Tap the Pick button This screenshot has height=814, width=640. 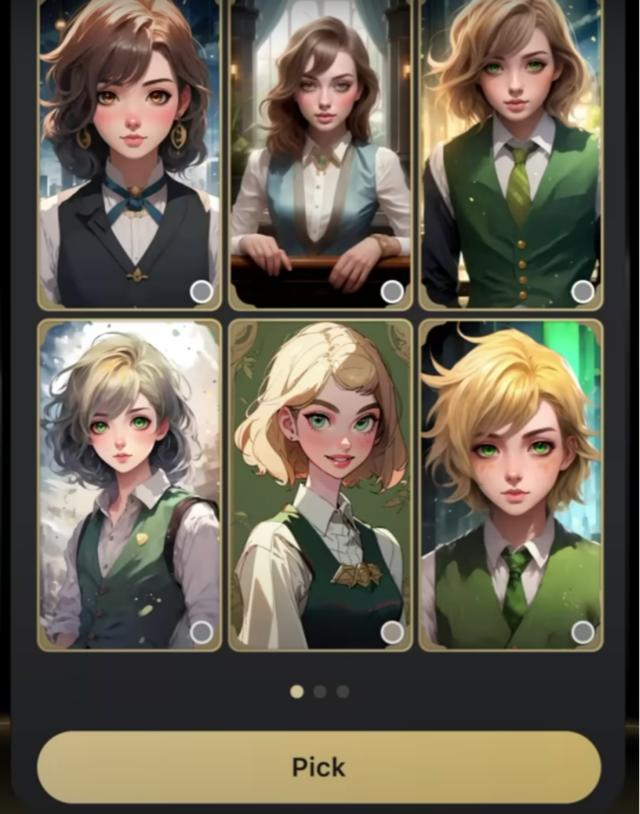coord(319,767)
